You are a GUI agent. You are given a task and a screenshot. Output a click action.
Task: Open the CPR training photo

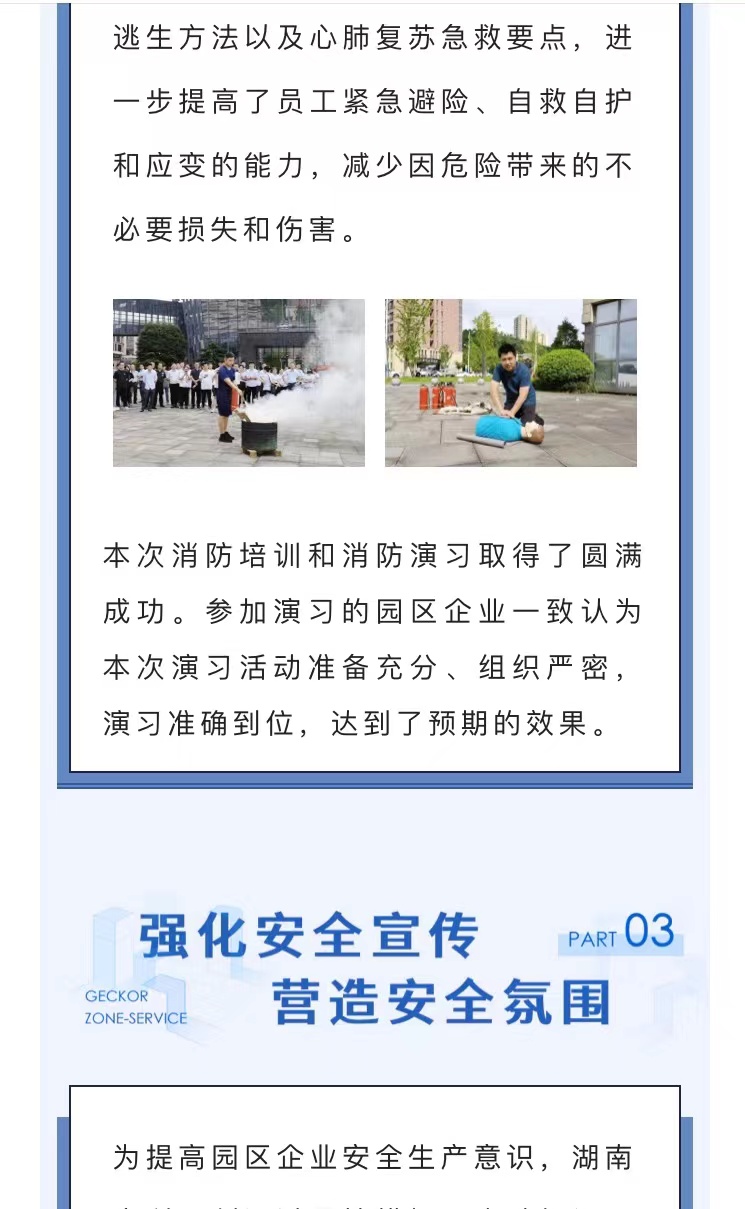pos(511,383)
